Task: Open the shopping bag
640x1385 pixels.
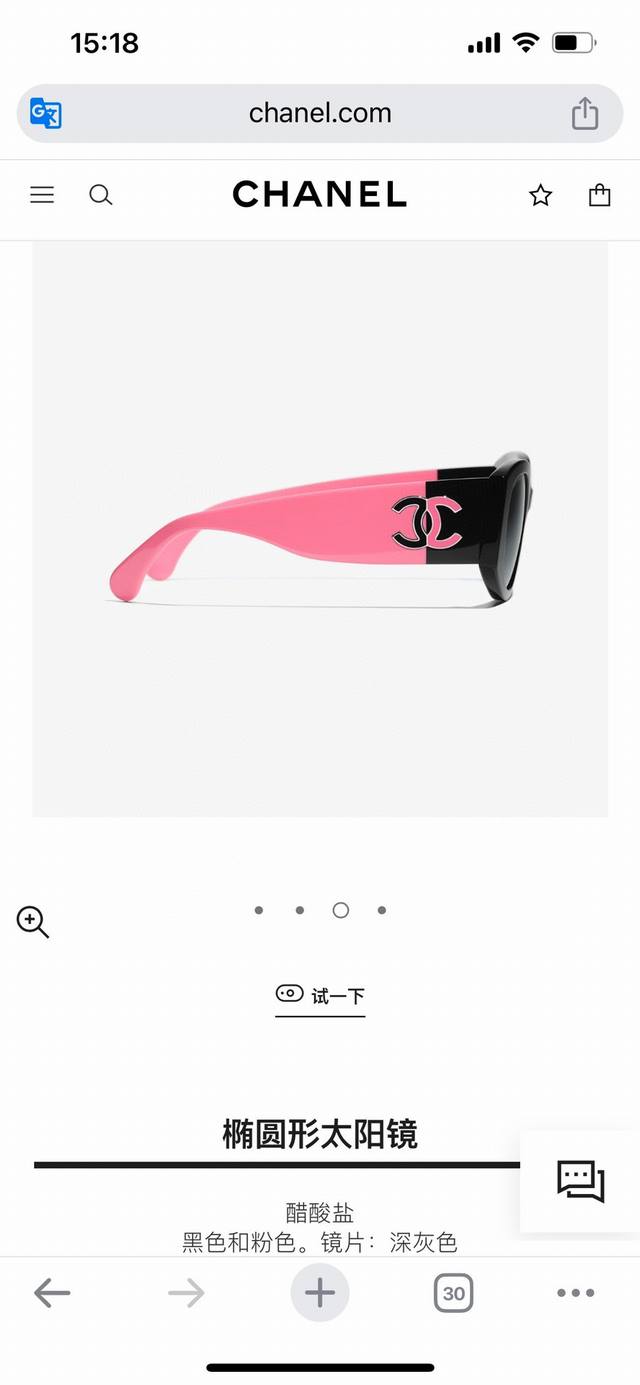Action: [x=600, y=195]
